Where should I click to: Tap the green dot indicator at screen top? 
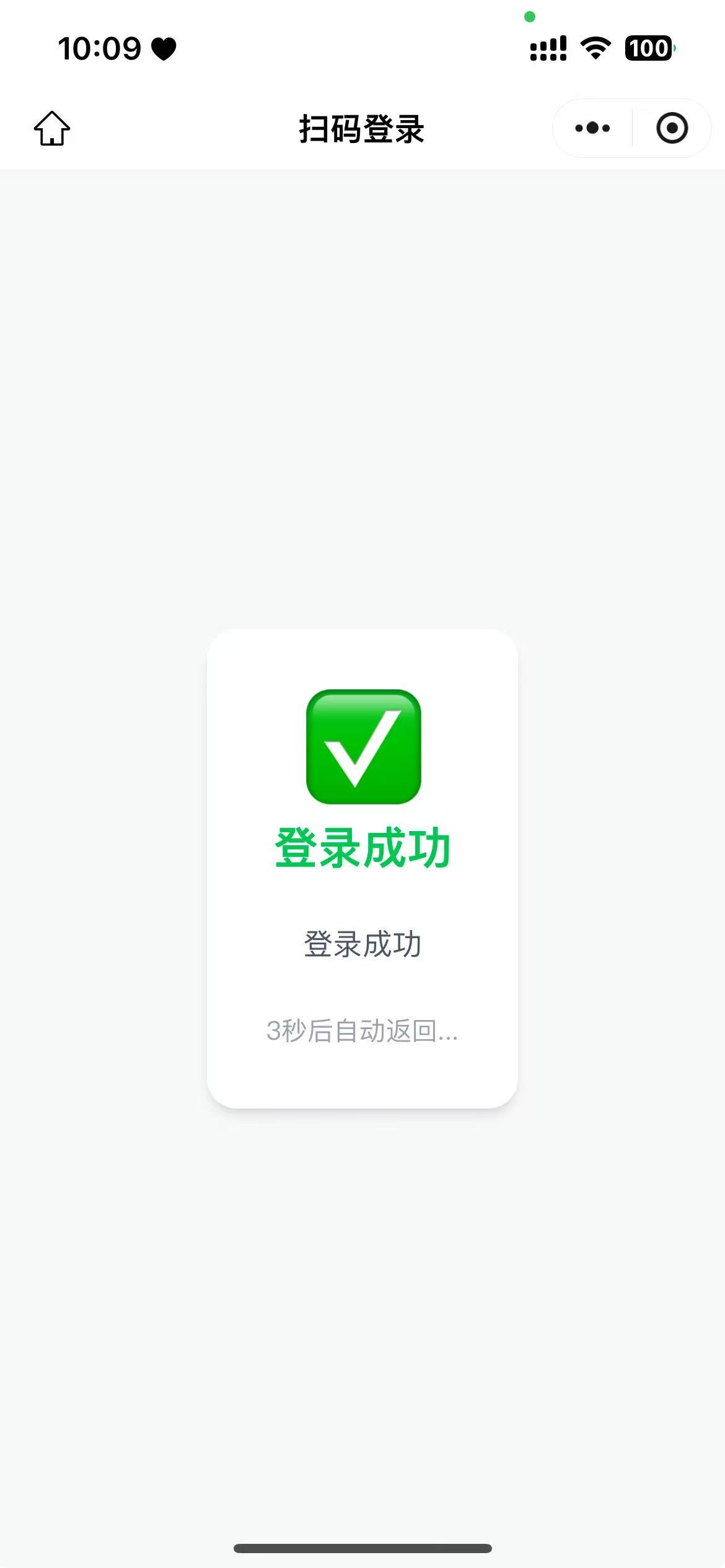pos(530,17)
